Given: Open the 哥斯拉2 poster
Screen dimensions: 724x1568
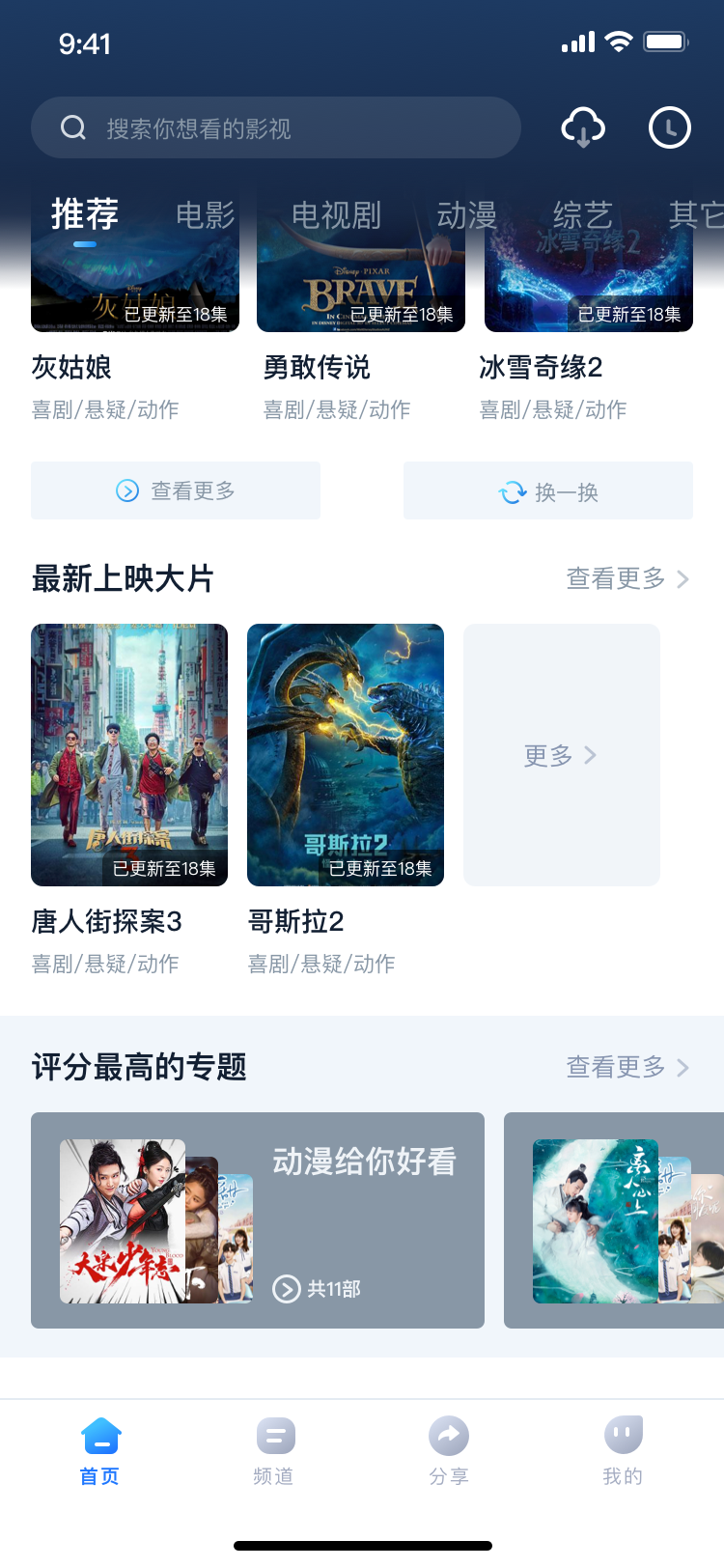Looking at the screenshot, I should pyautogui.click(x=346, y=755).
